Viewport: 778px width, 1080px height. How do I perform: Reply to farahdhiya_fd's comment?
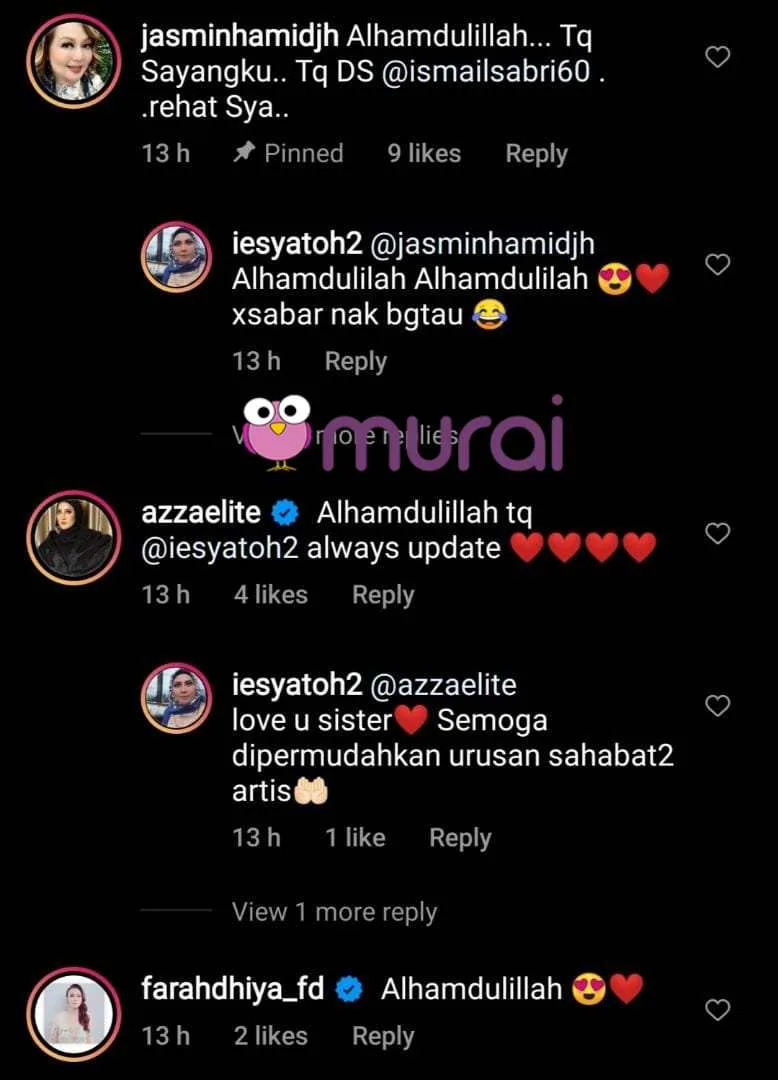point(383,1037)
